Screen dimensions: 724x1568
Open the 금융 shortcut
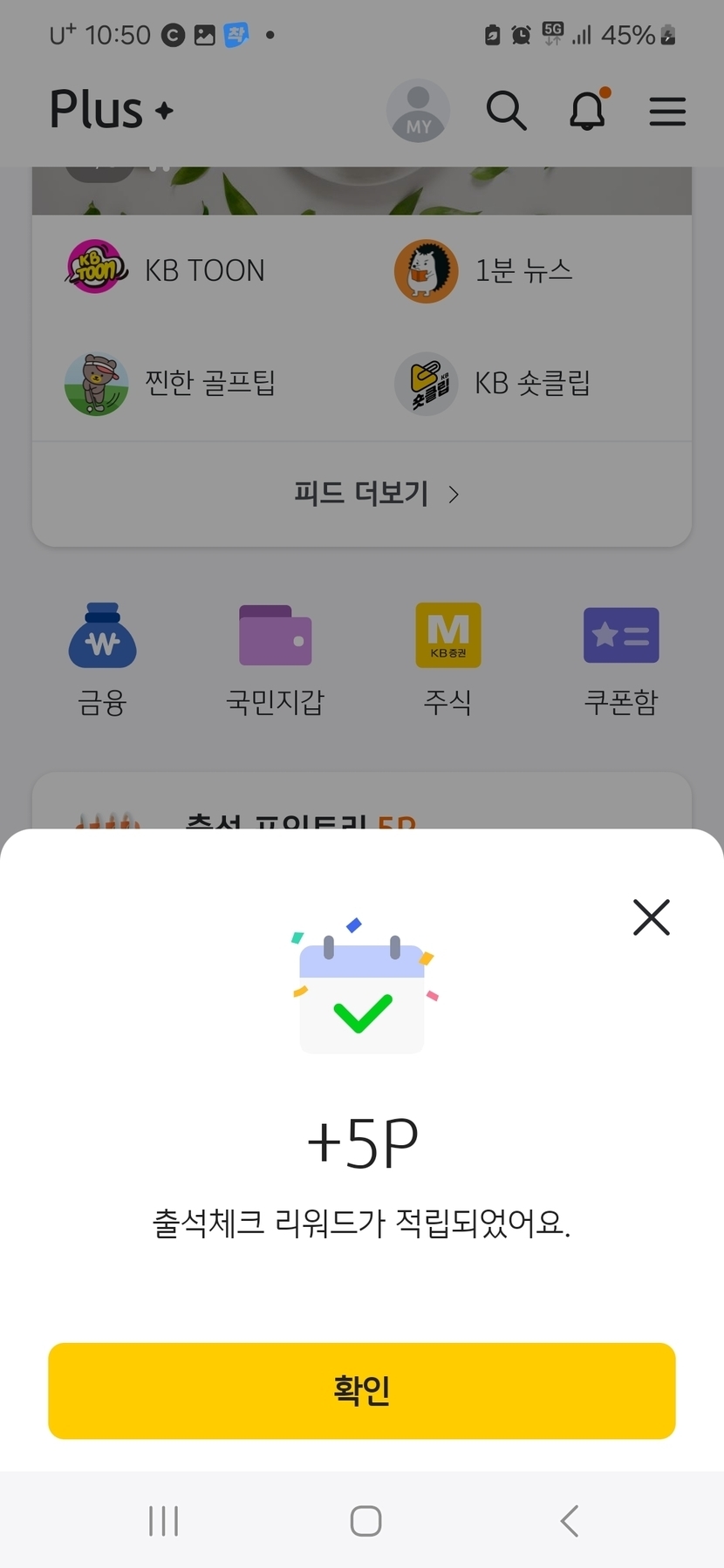click(x=102, y=658)
